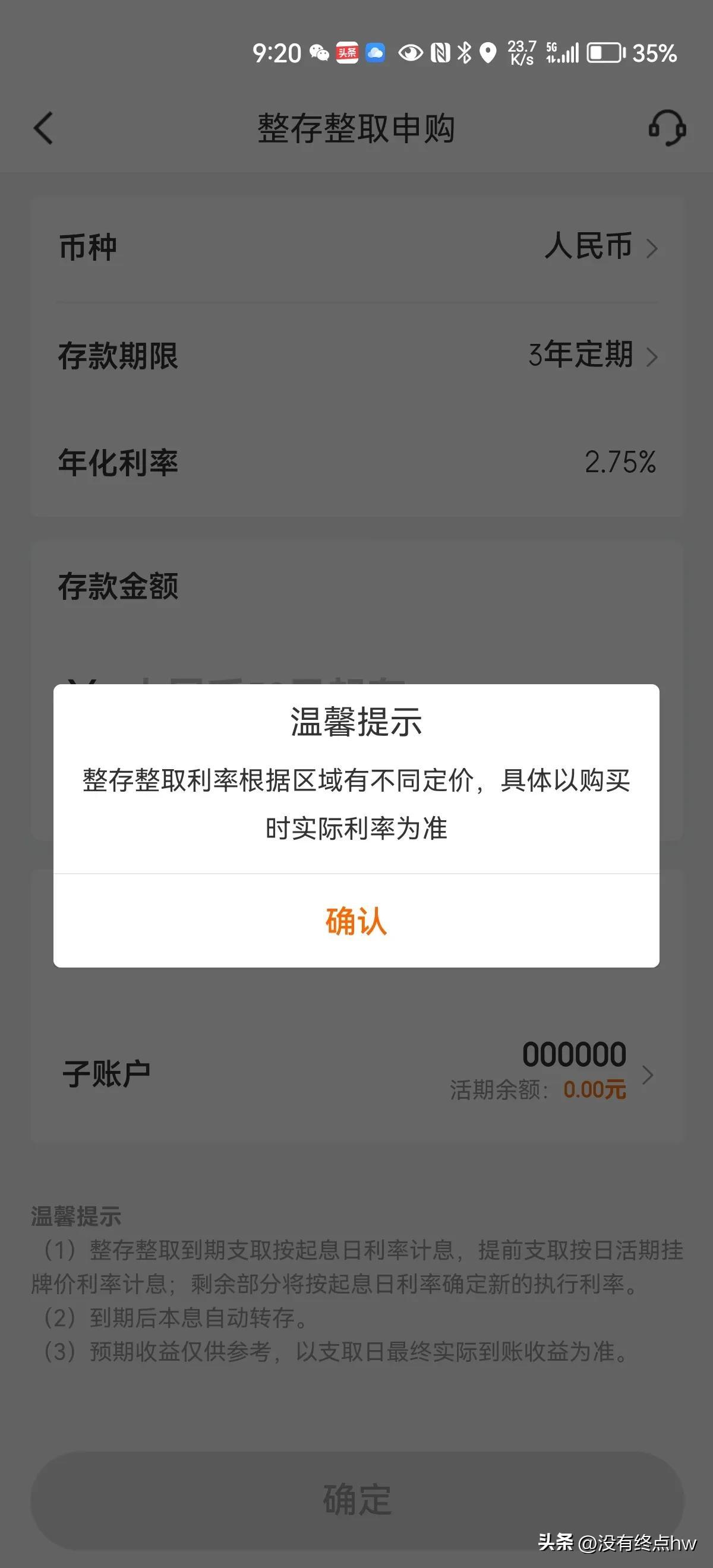
Task: Change the 币种 currency from 人民币
Action: (x=600, y=248)
